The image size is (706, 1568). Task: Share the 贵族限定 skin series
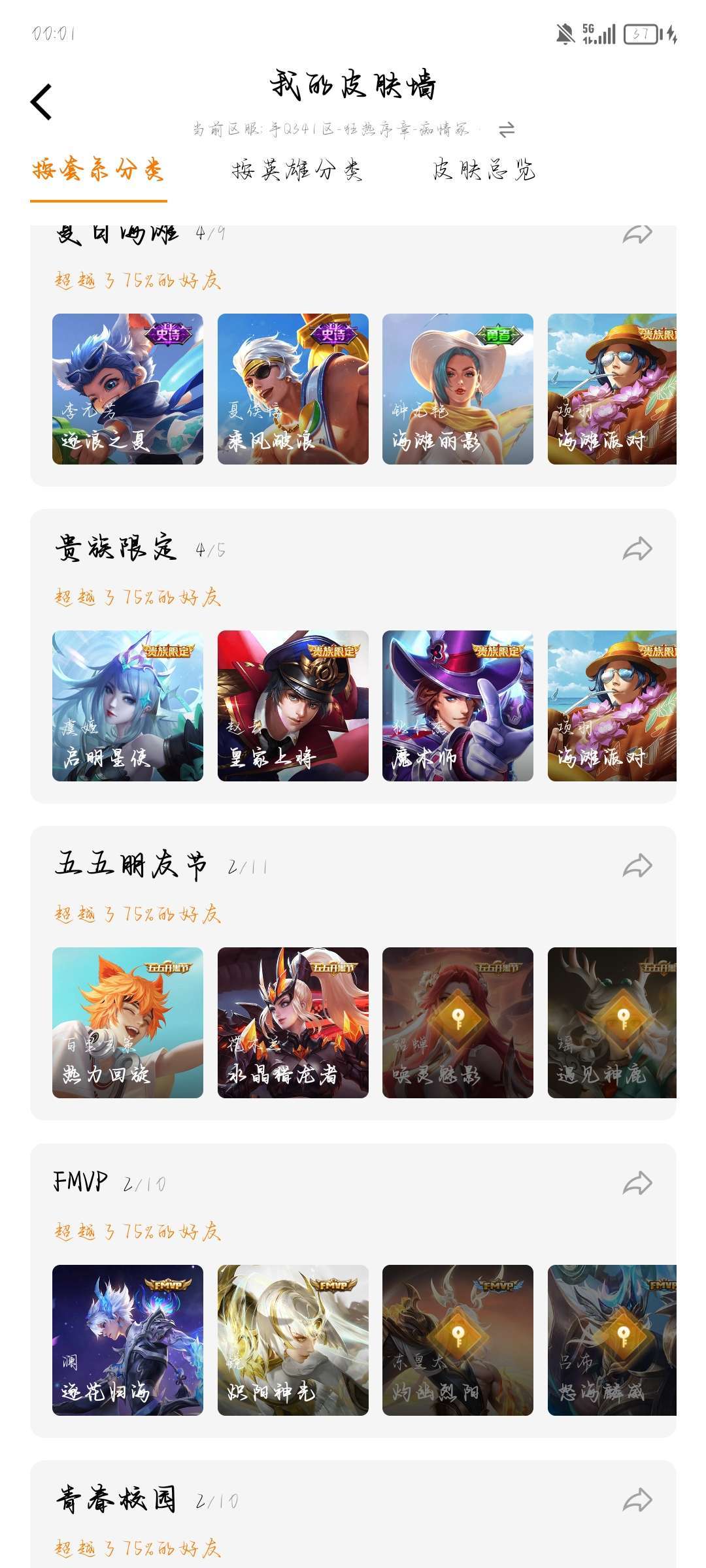(x=637, y=549)
